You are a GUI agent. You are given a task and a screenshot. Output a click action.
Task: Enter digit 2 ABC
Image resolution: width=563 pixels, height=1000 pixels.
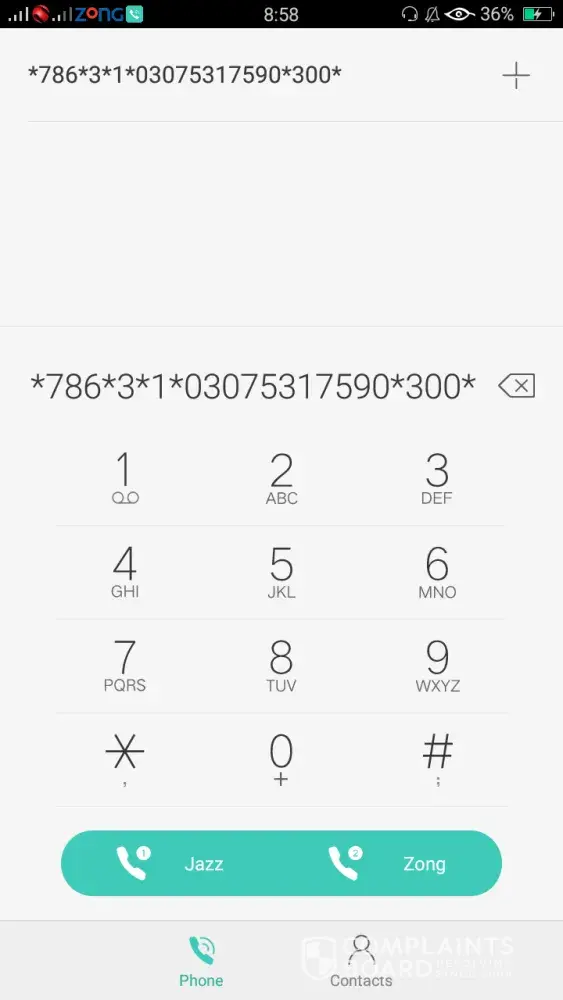coord(281,478)
